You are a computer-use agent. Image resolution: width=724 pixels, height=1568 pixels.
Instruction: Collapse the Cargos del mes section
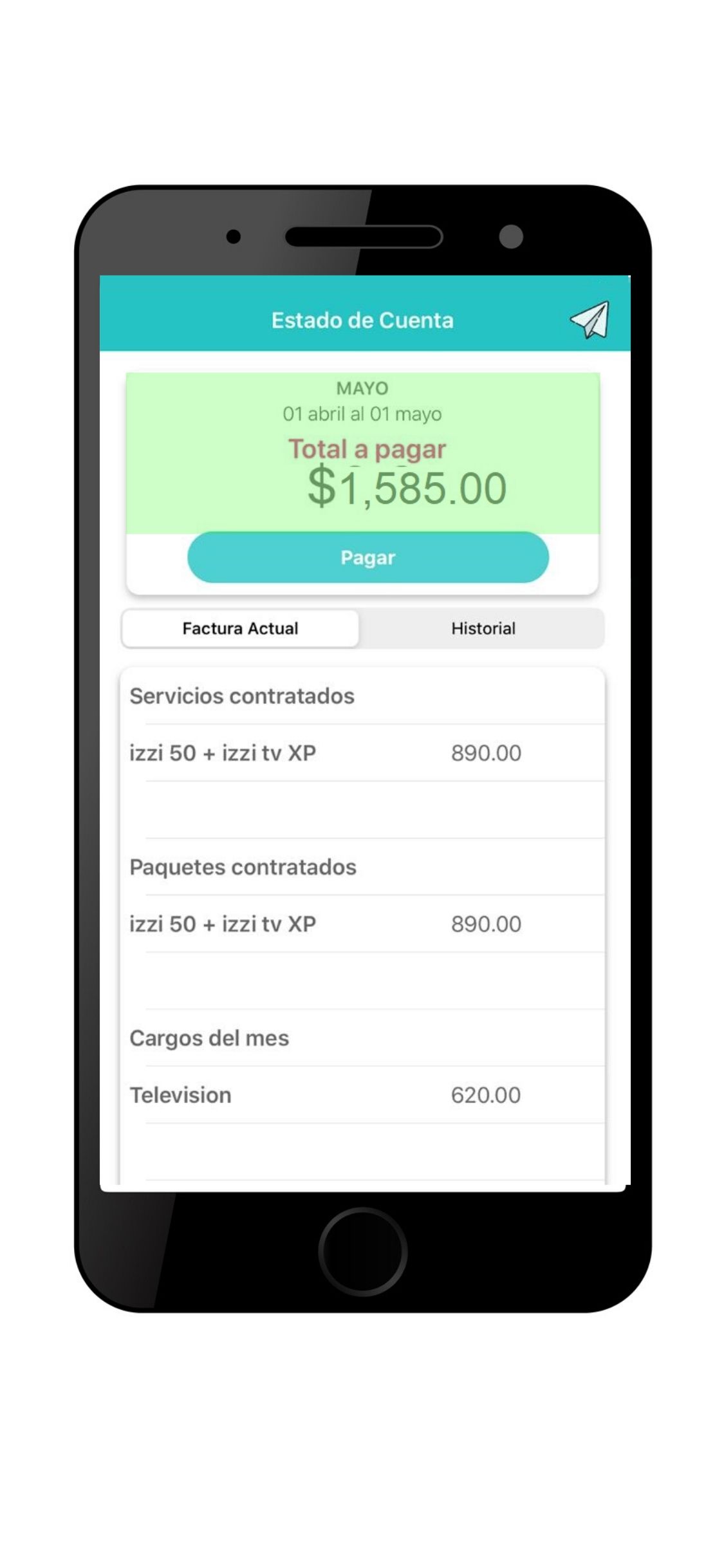[x=210, y=1038]
